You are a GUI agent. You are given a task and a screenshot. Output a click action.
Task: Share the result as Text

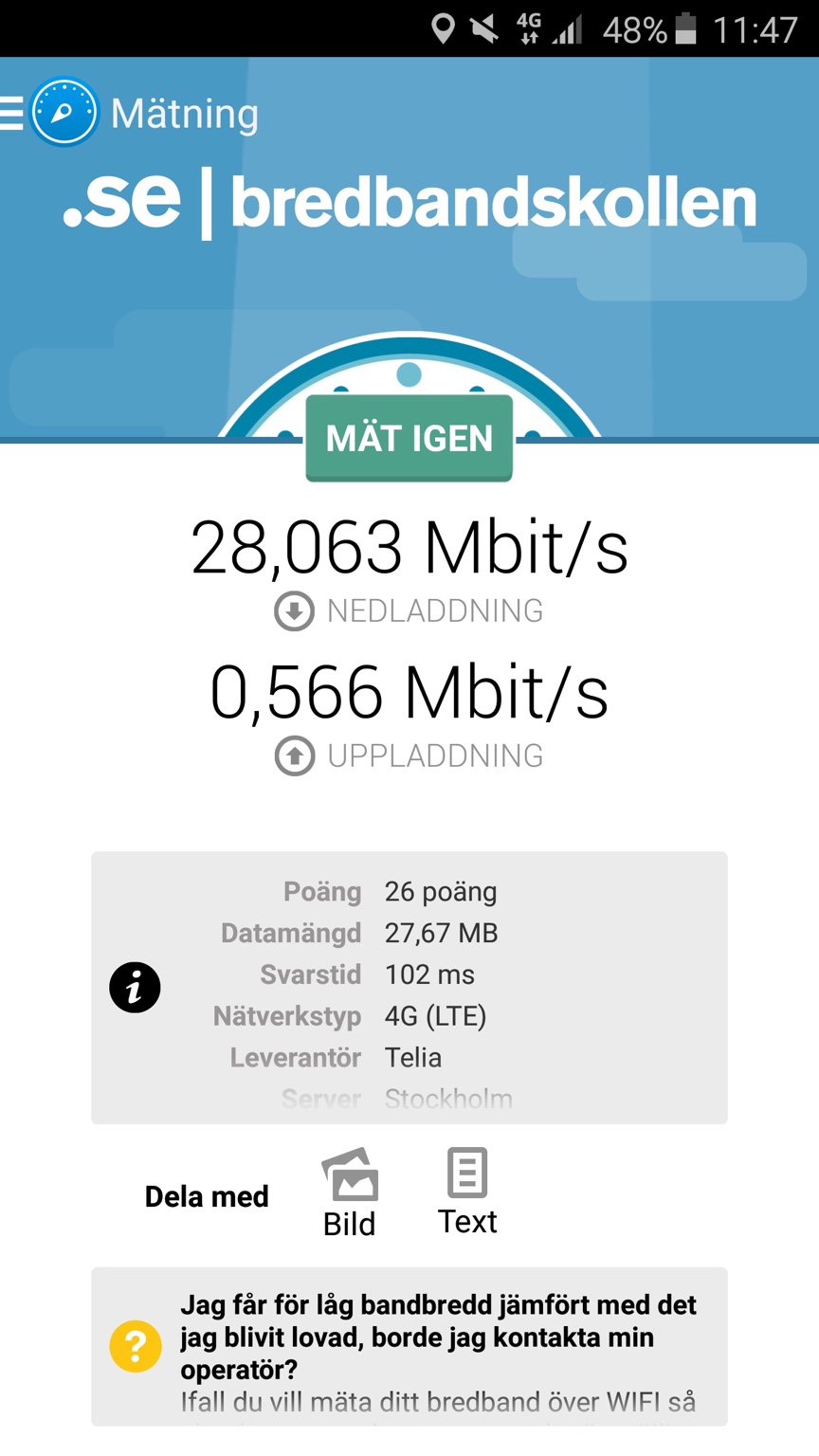467,1191
